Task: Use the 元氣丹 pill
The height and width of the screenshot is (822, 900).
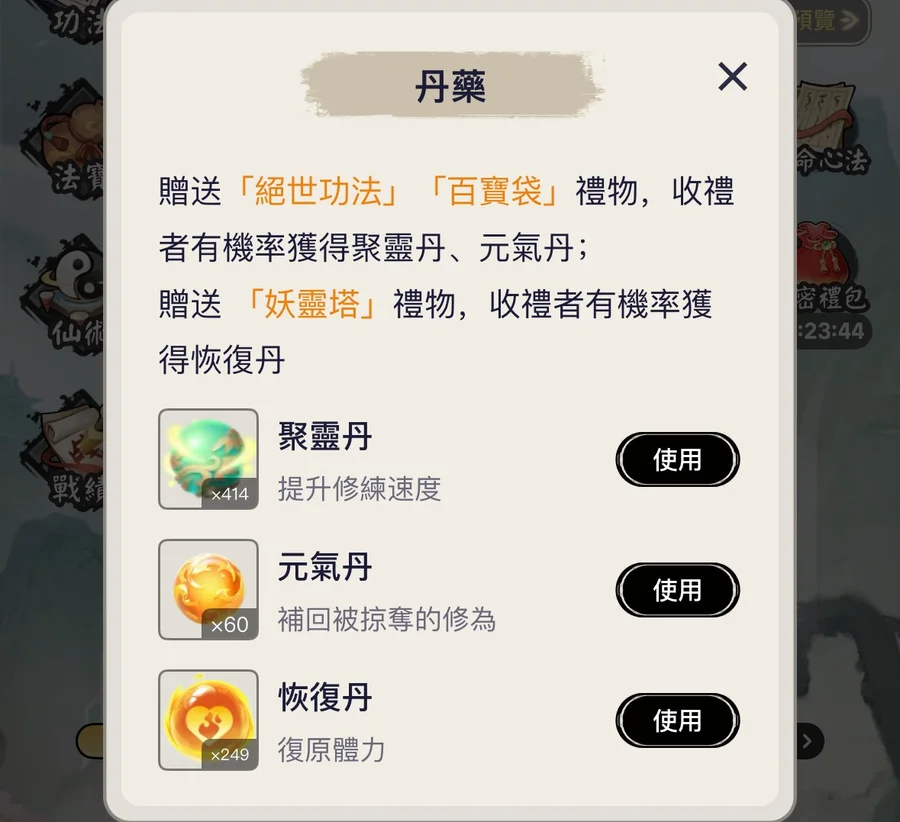Action: pos(677,590)
